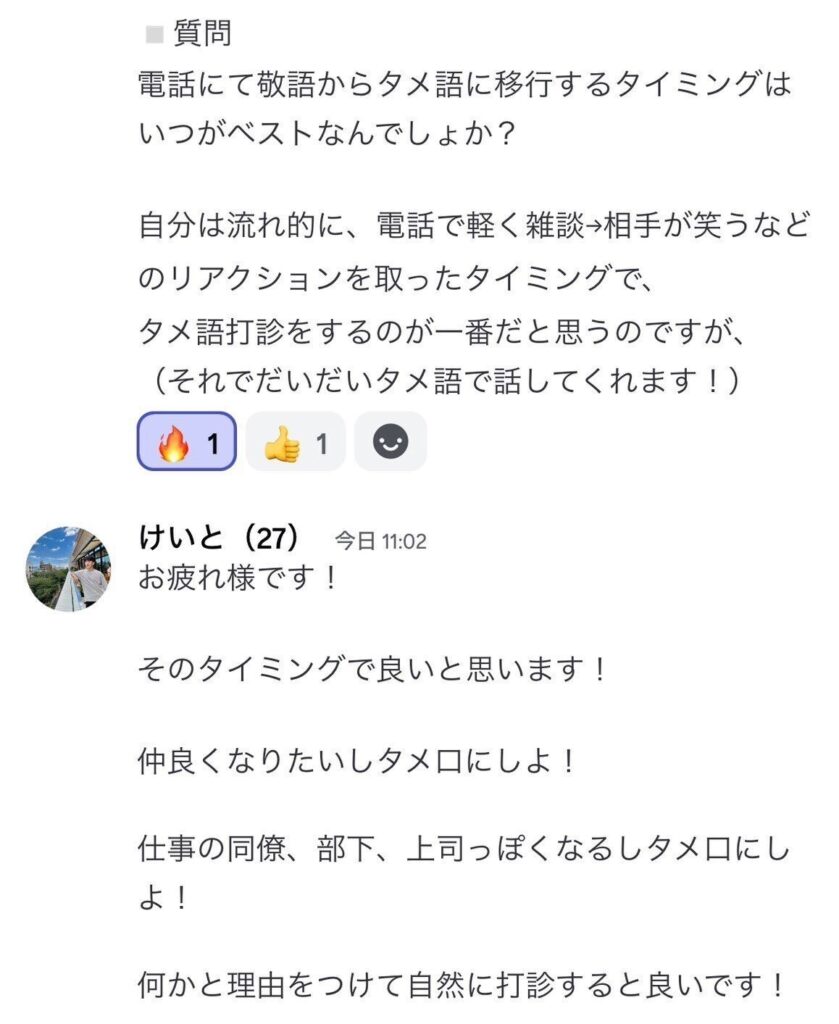Open the けいと（27） username
The height and width of the screenshot is (1024, 839).
point(219,538)
